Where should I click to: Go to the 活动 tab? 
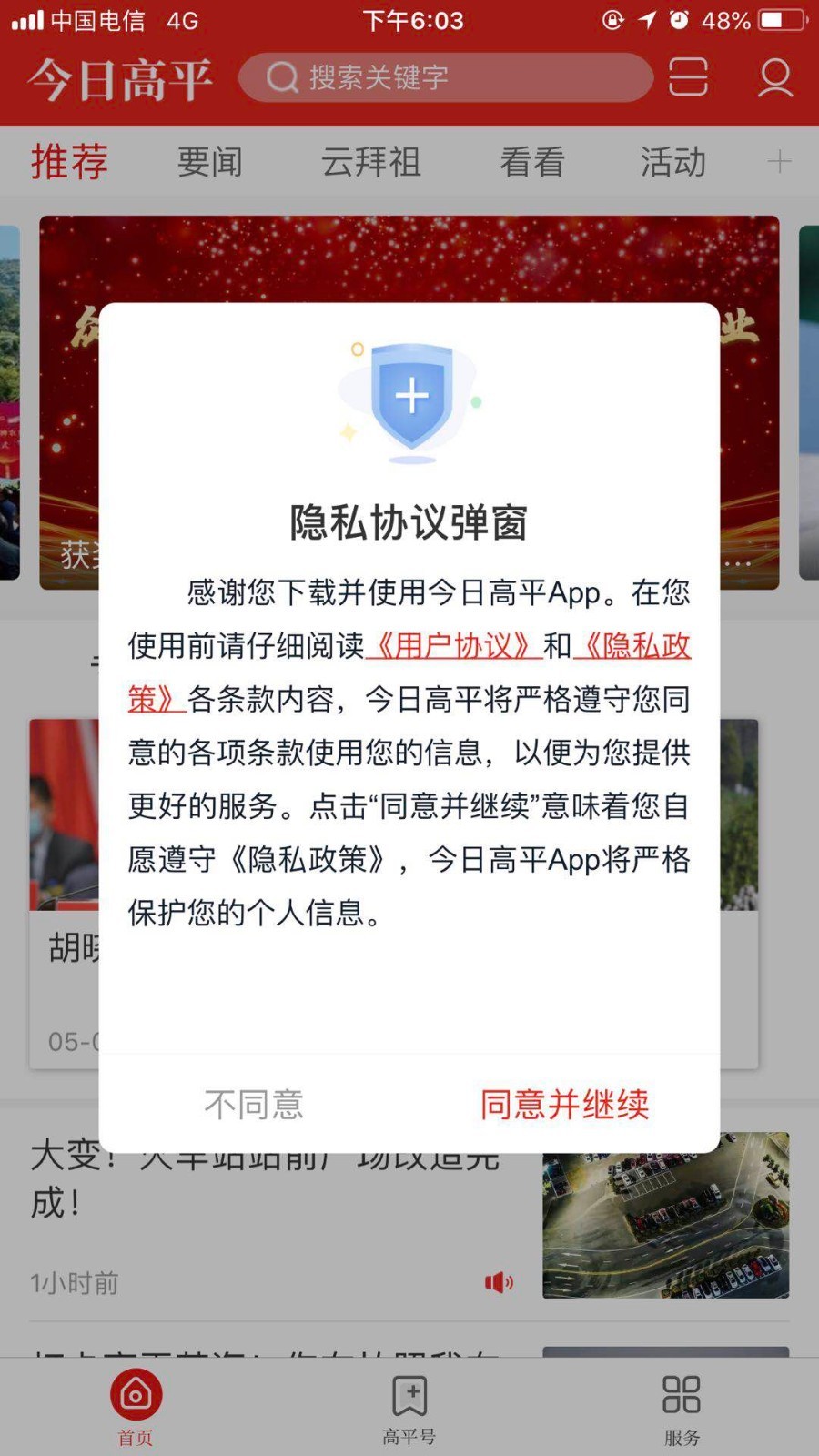click(672, 162)
